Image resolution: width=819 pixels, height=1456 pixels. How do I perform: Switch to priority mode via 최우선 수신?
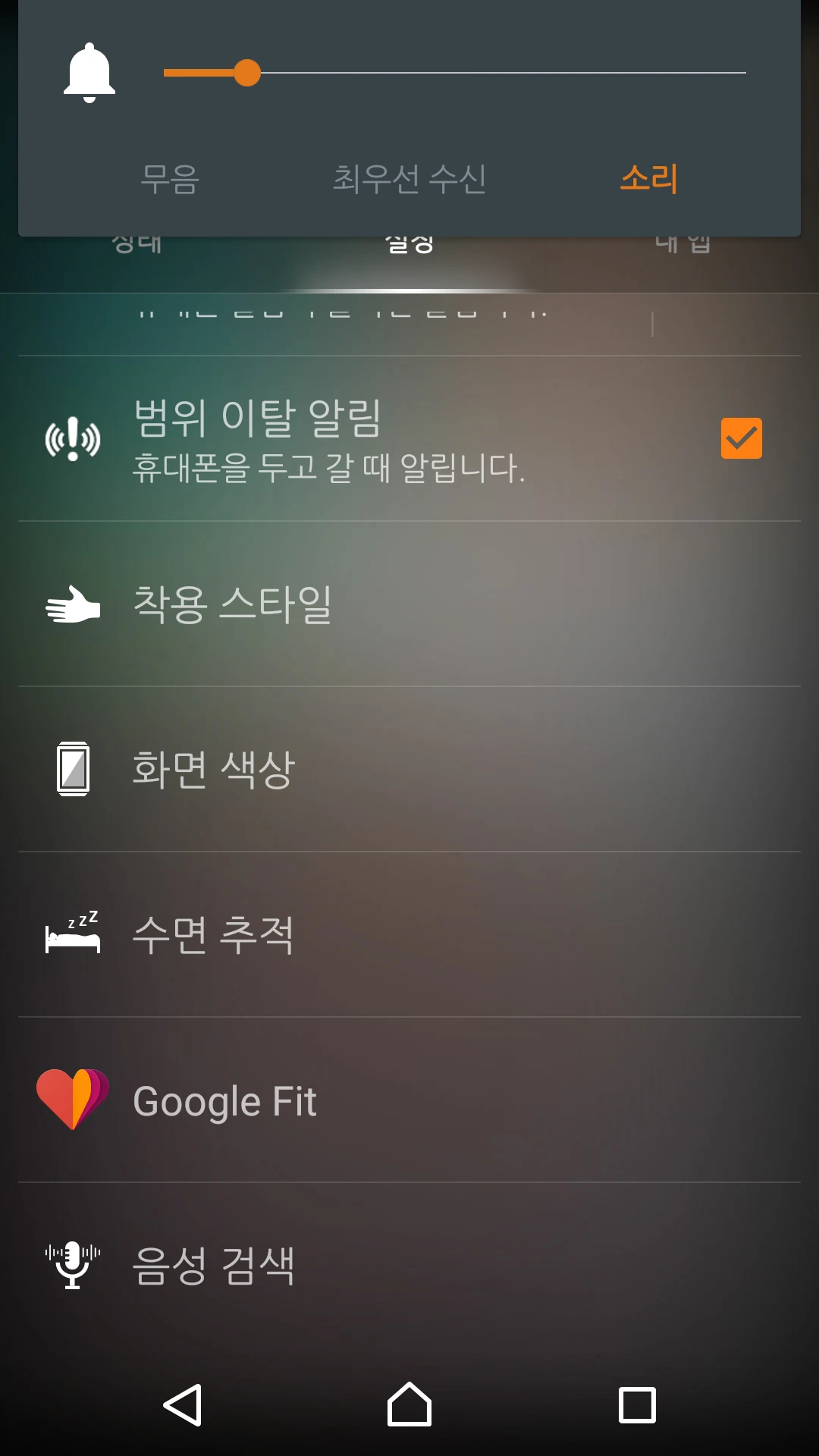(x=411, y=180)
